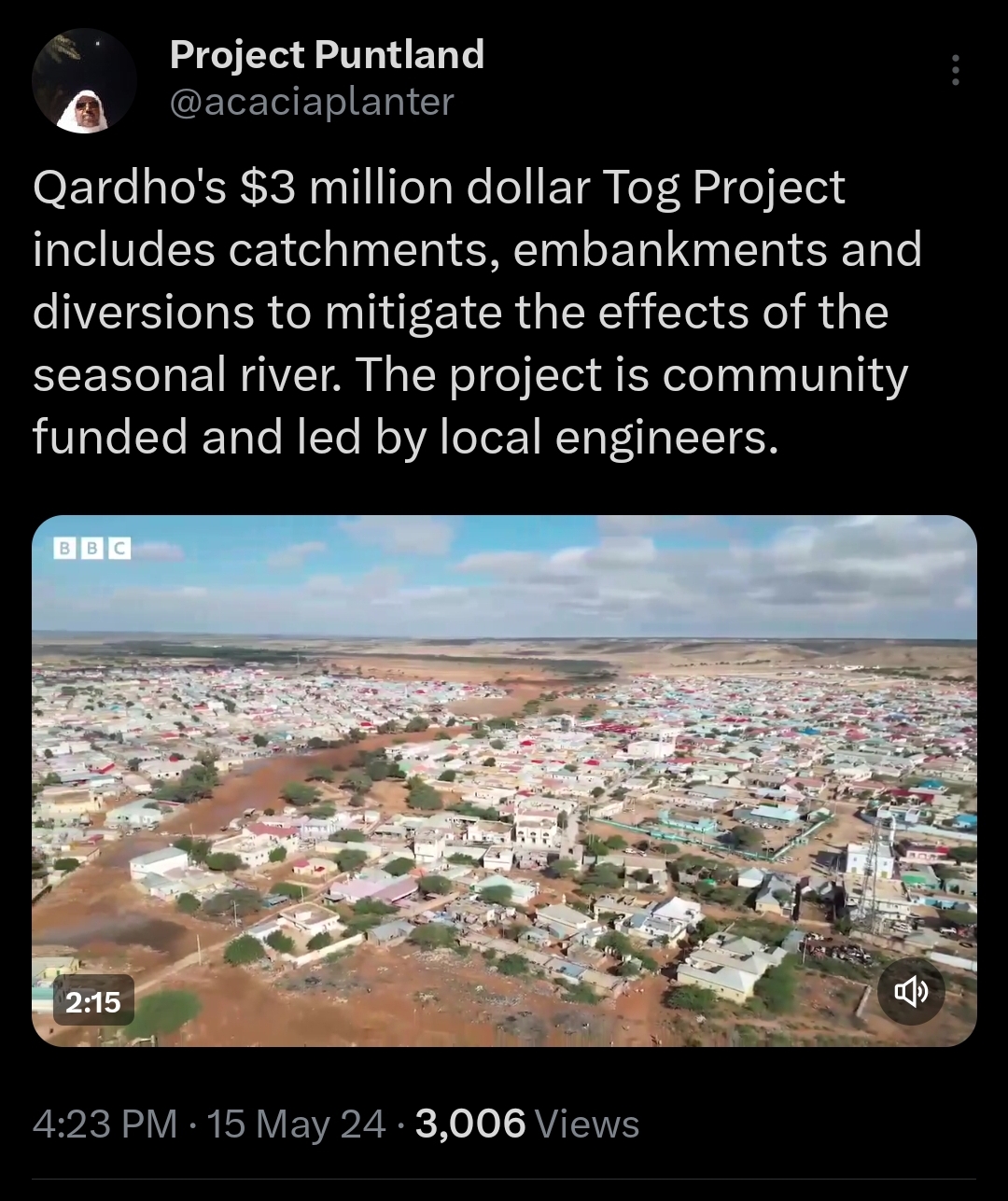The height and width of the screenshot is (1201, 1008).
Task: Unmute the video sound
Action: coord(910,992)
